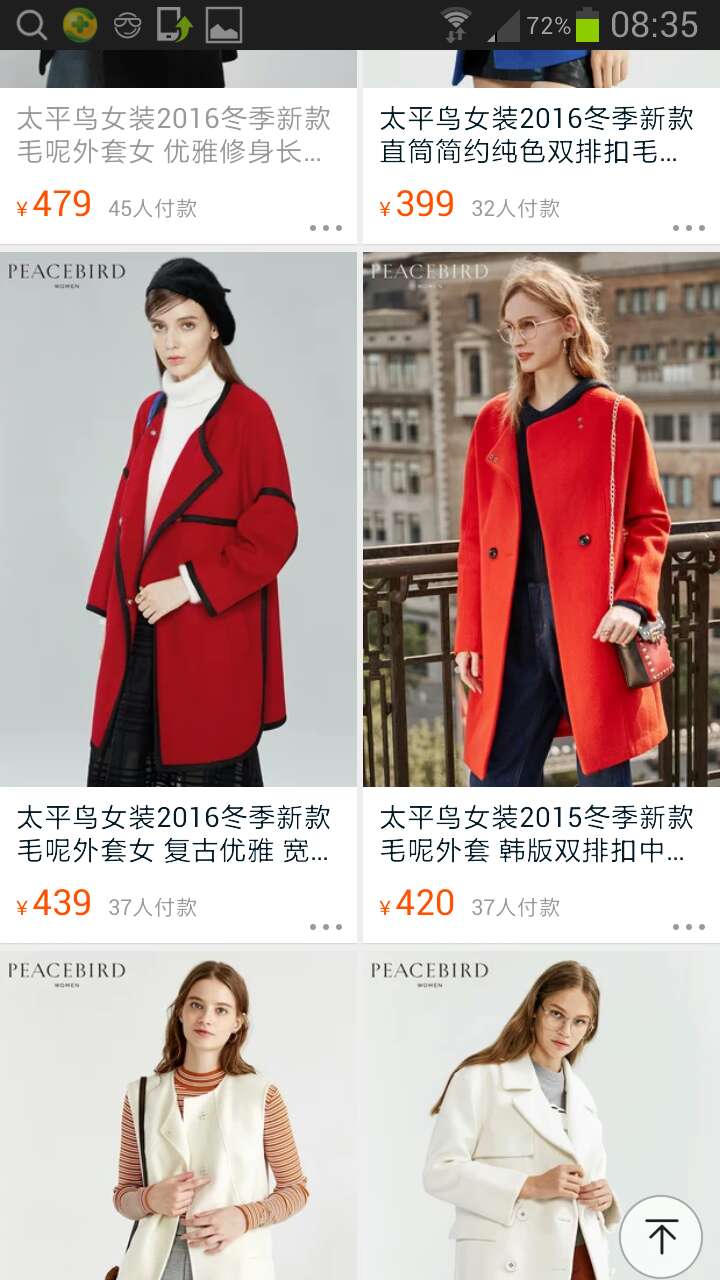720x1280 pixels.
Task: Open more options for the ¥439 item
Action: 325,927
